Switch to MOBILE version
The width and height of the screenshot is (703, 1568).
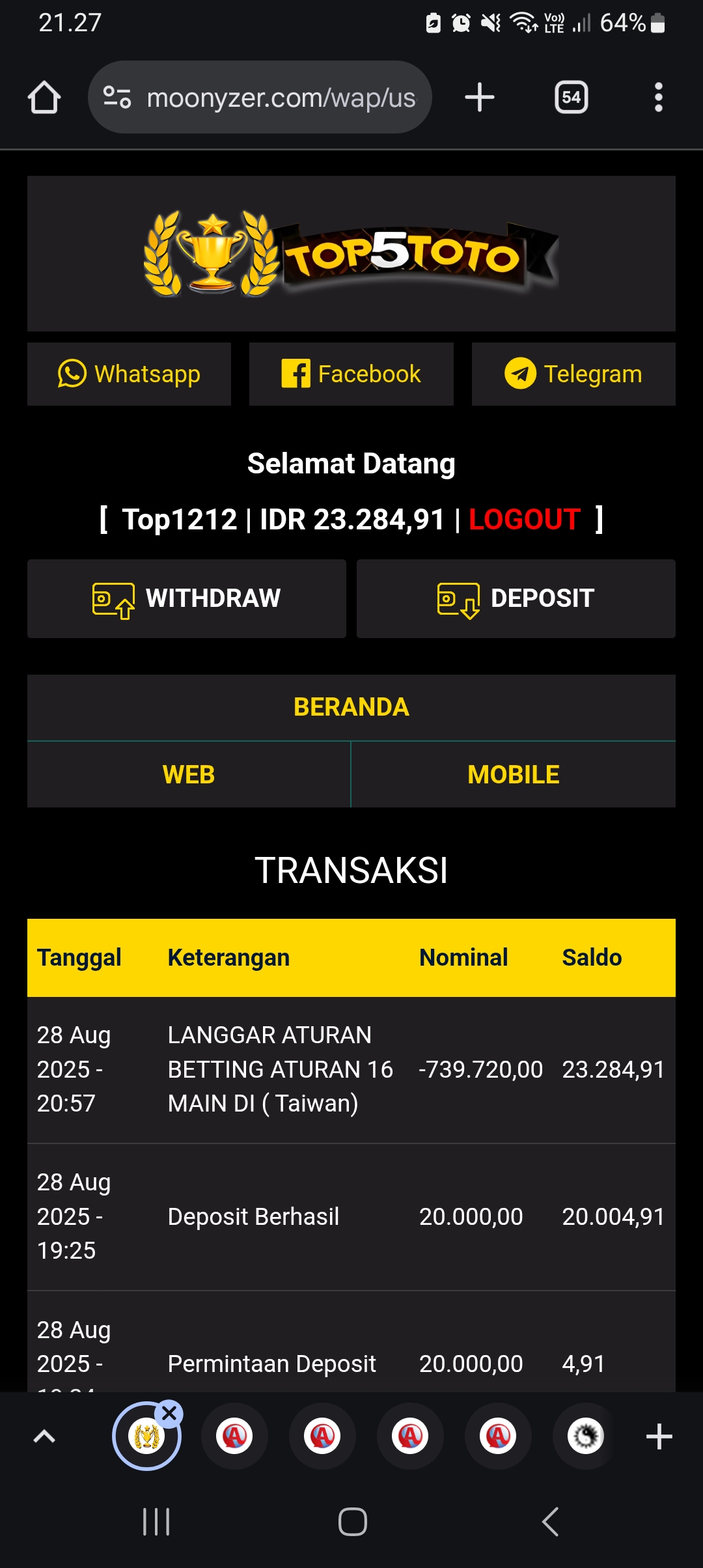click(x=513, y=775)
